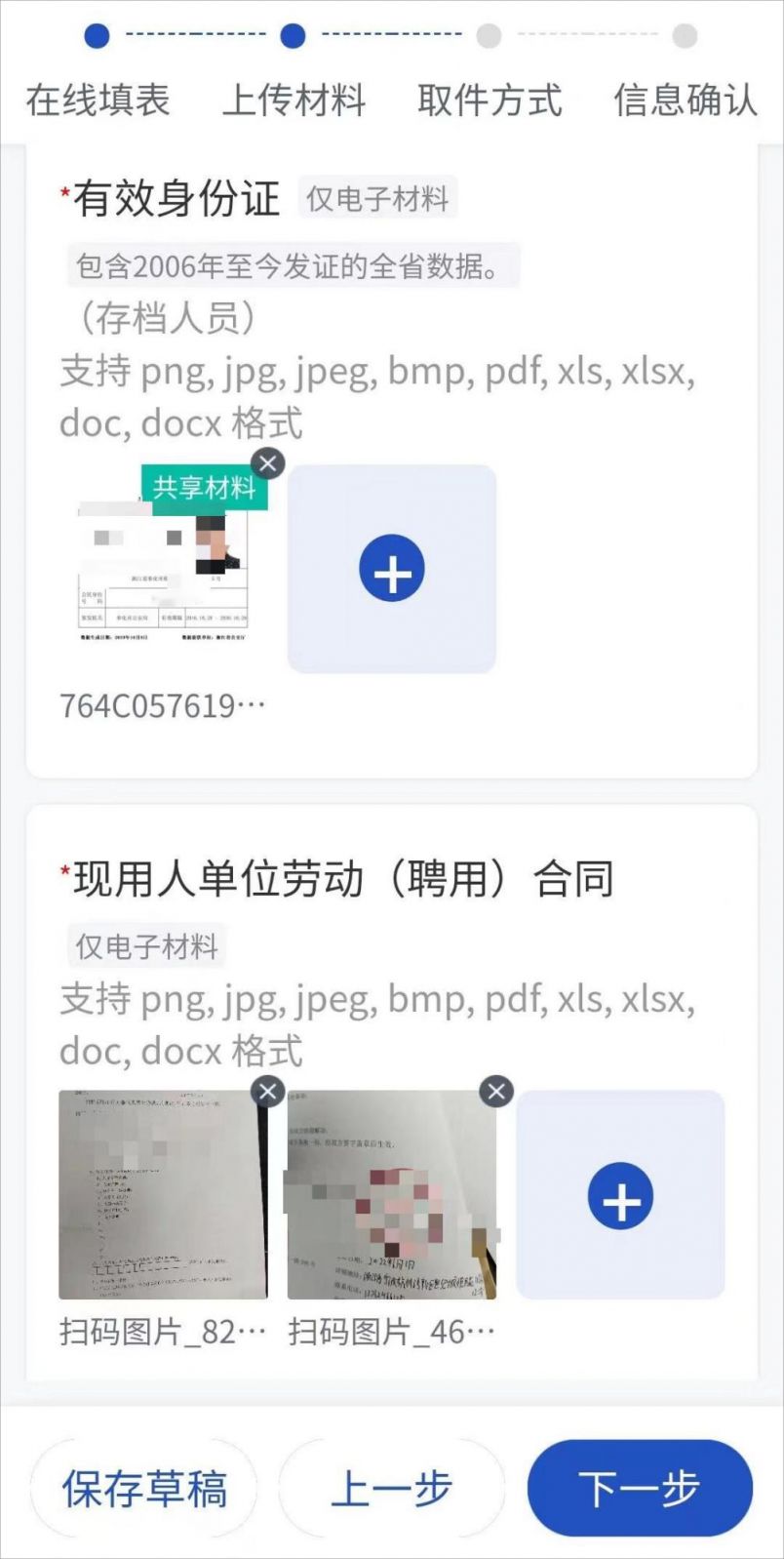Add another file under 有效身份证
Screen dimensions: 784x1559
(391, 569)
